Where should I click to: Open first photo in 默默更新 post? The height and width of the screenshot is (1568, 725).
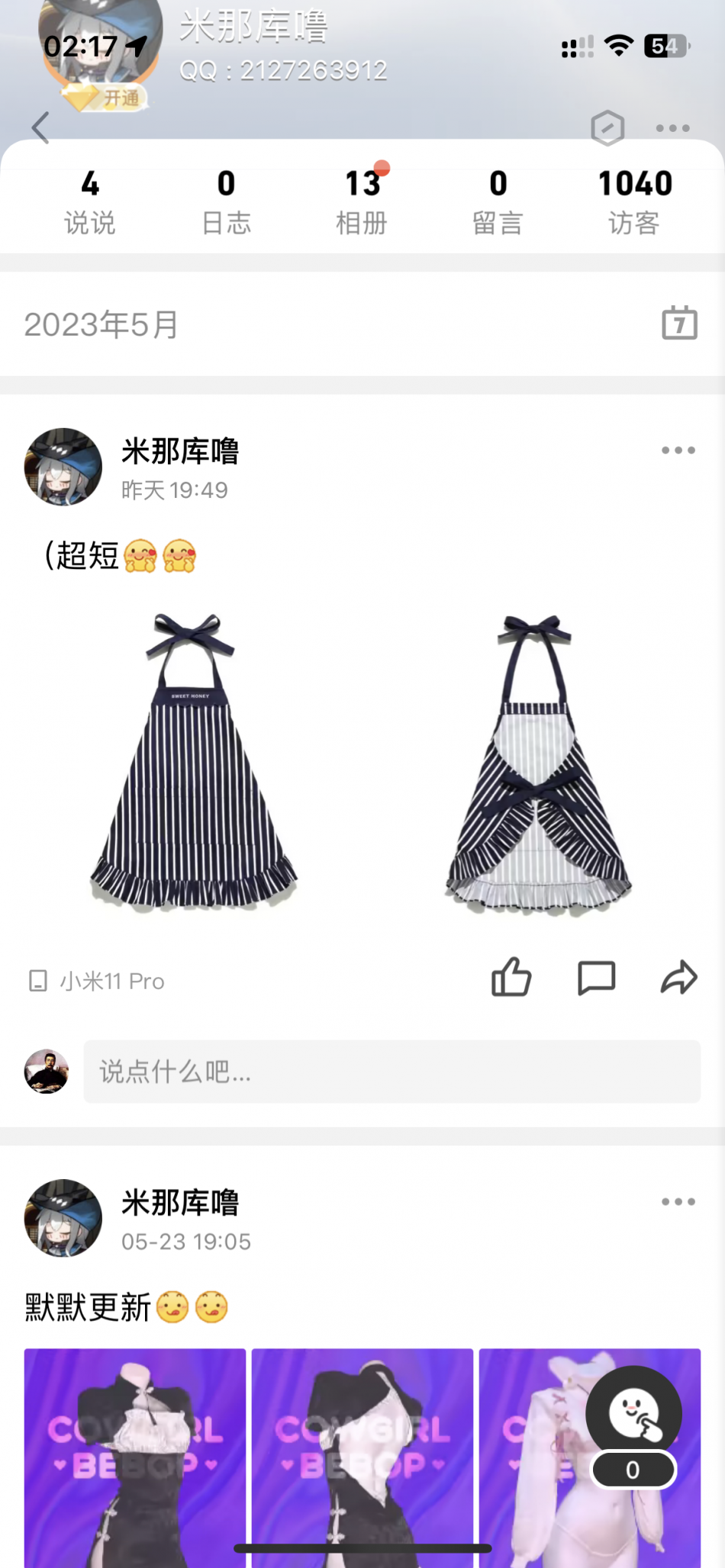coord(135,1457)
